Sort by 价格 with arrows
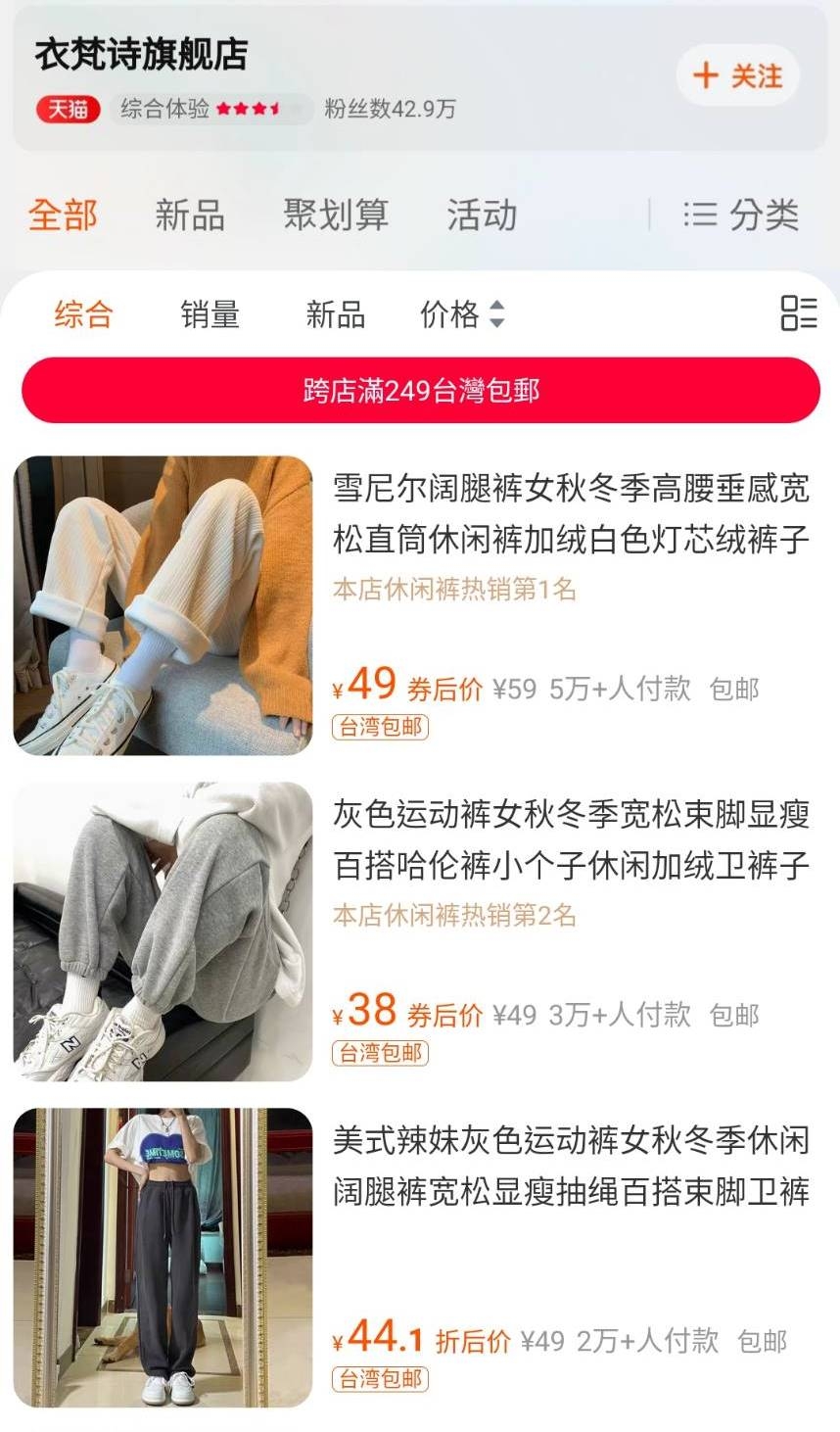Viewport: 840px width, 1432px height. tap(462, 314)
